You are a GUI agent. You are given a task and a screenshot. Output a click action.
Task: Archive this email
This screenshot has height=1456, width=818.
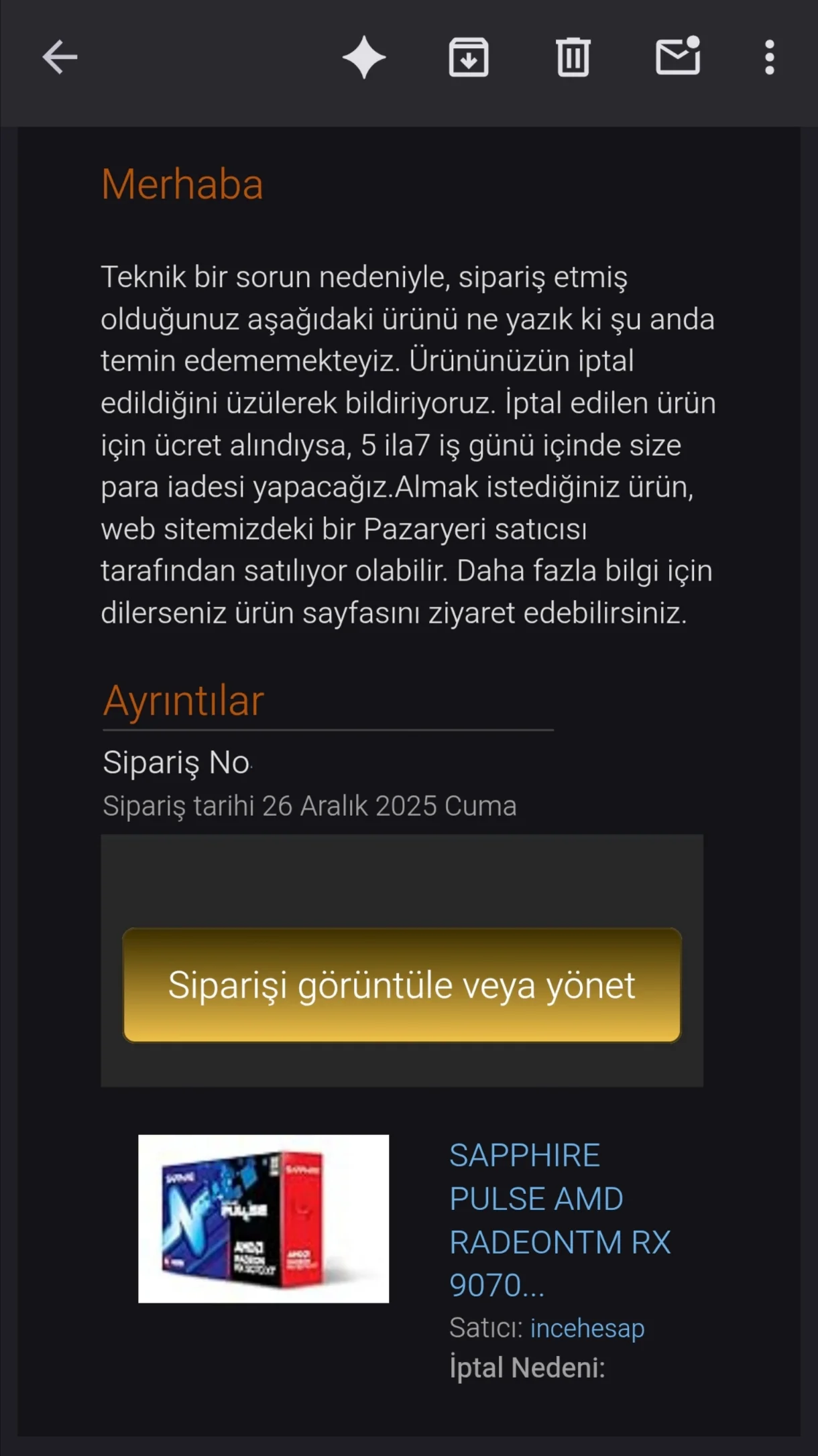(469, 58)
